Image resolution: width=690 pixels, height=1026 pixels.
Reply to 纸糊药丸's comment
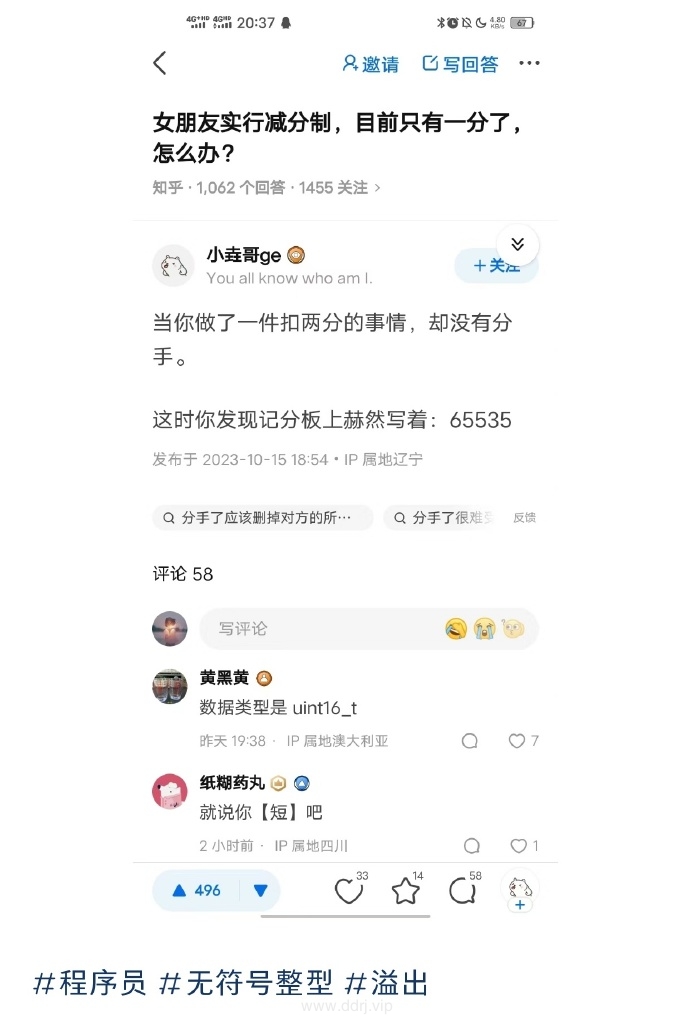(x=471, y=846)
